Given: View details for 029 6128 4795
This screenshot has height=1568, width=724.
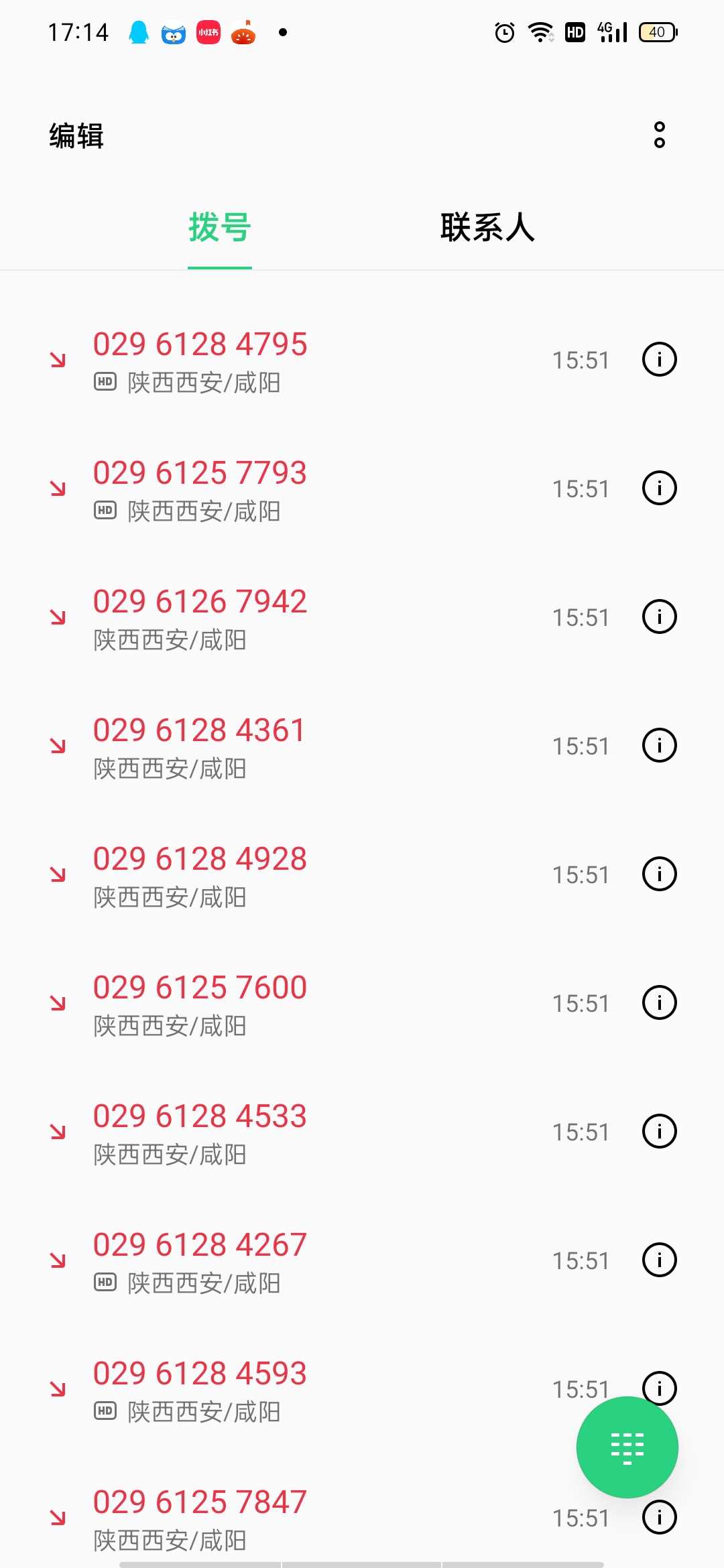Looking at the screenshot, I should tap(660, 360).
